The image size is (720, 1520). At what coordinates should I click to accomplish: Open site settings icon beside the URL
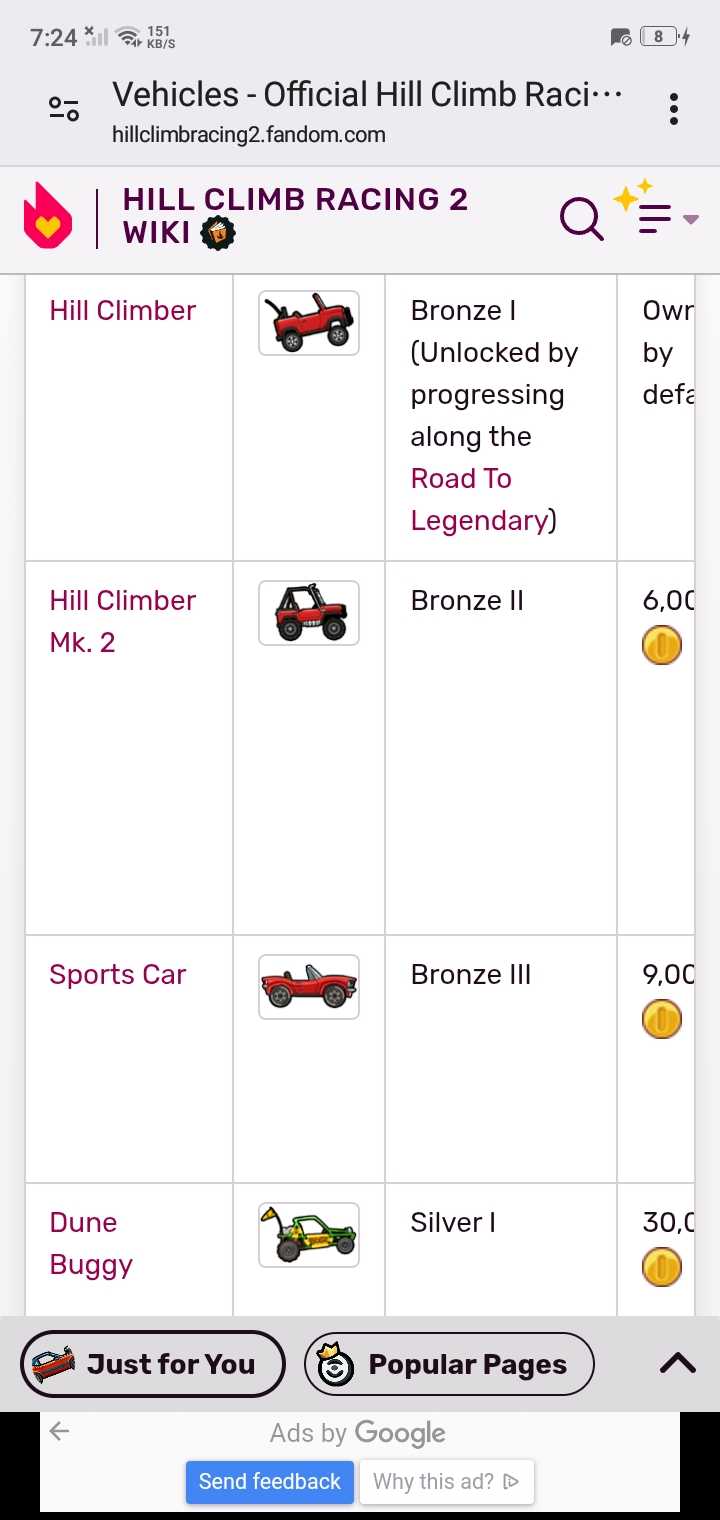tap(64, 109)
